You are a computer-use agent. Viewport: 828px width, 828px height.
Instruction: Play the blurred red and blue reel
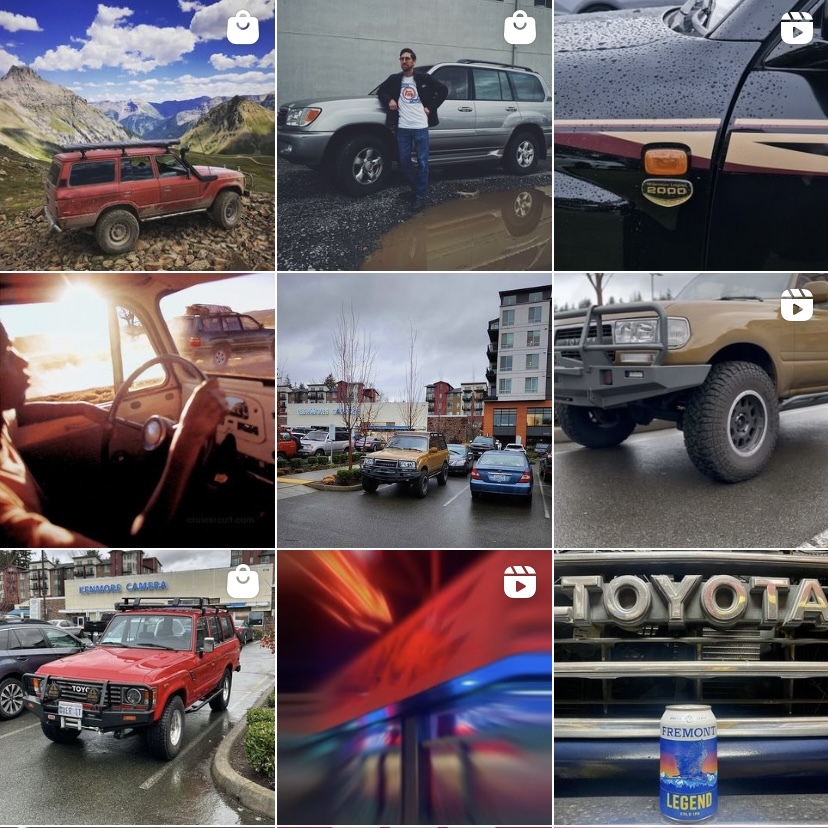point(414,688)
